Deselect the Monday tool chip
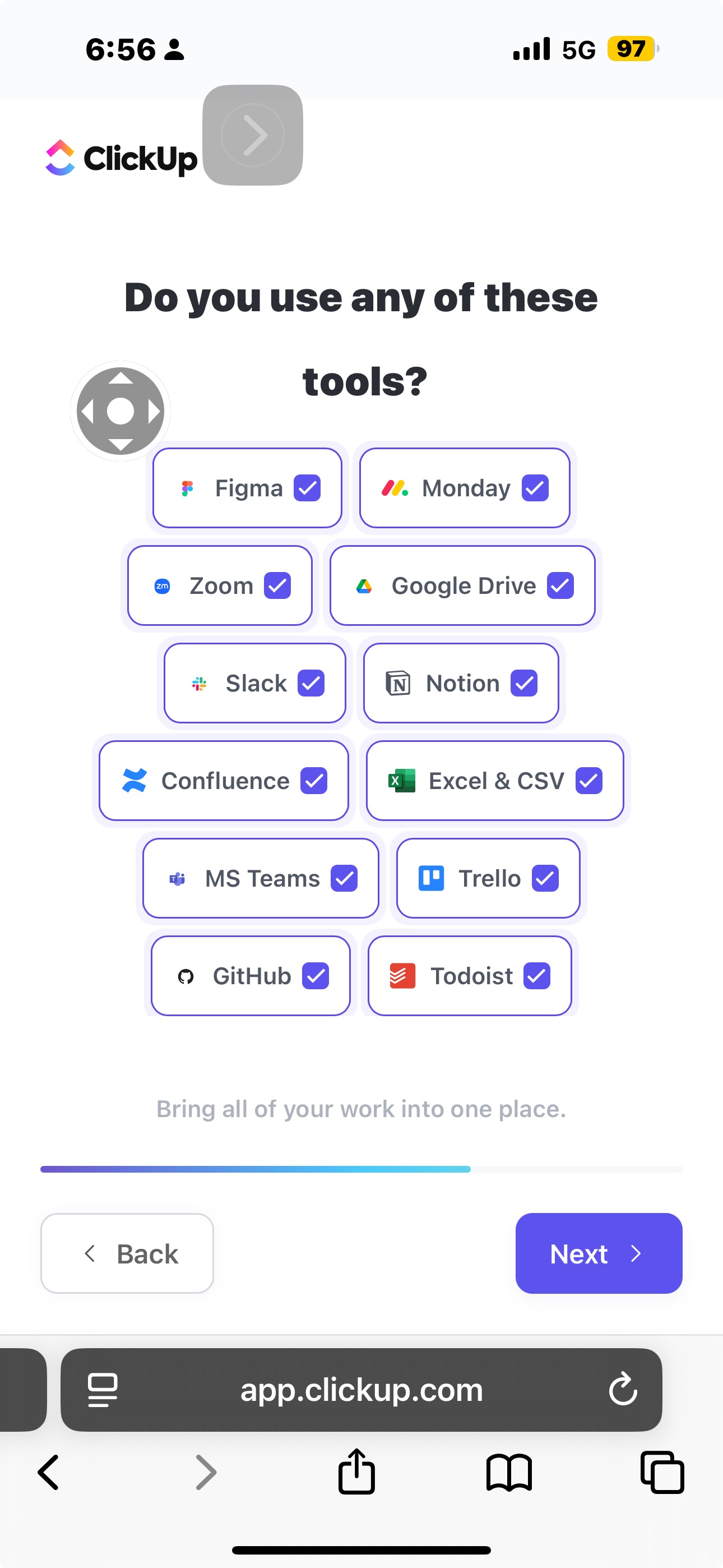This screenshot has width=723, height=1568. coord(535,488)
